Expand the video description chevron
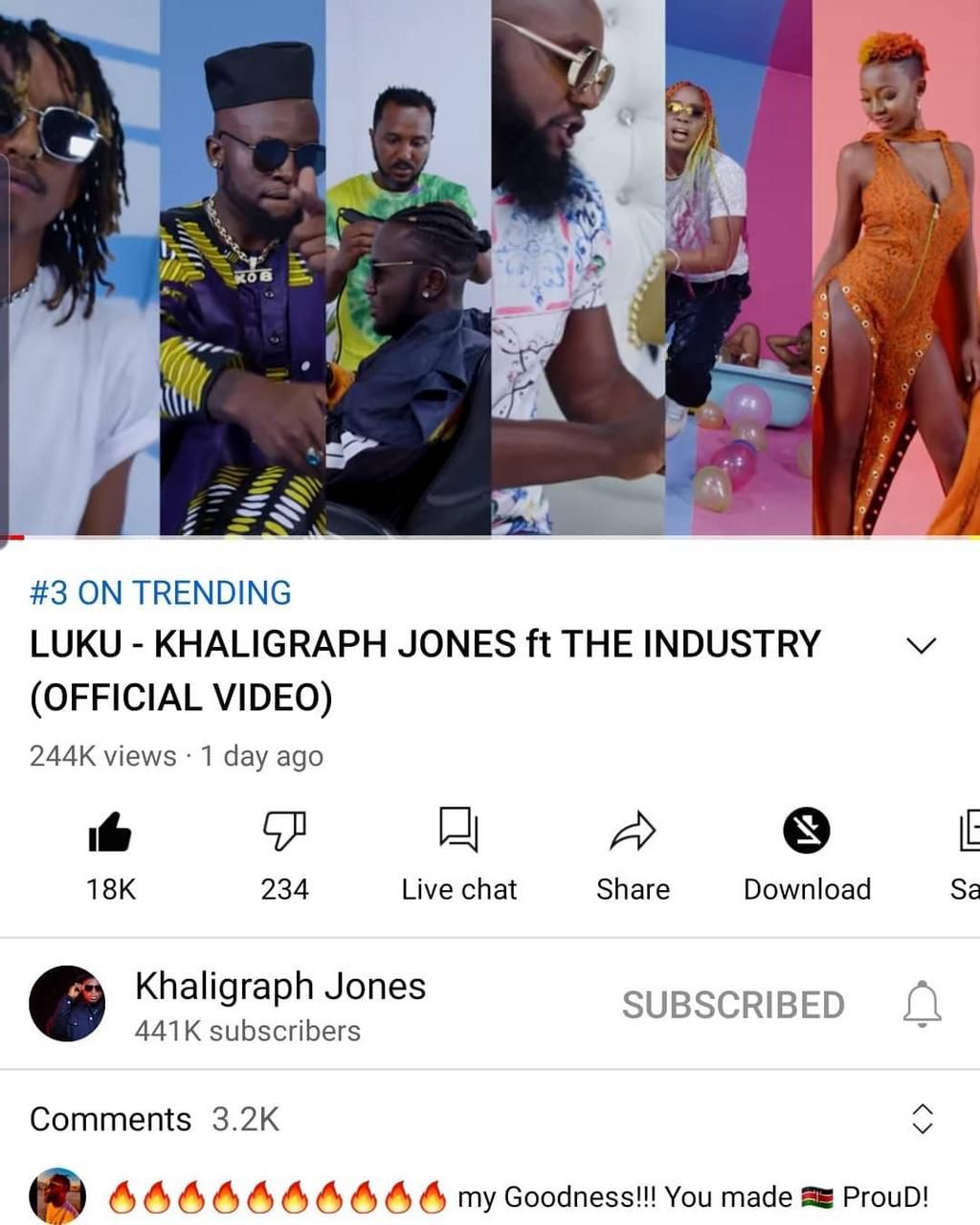Screen dimensions: 980x1225 point(920,646)
